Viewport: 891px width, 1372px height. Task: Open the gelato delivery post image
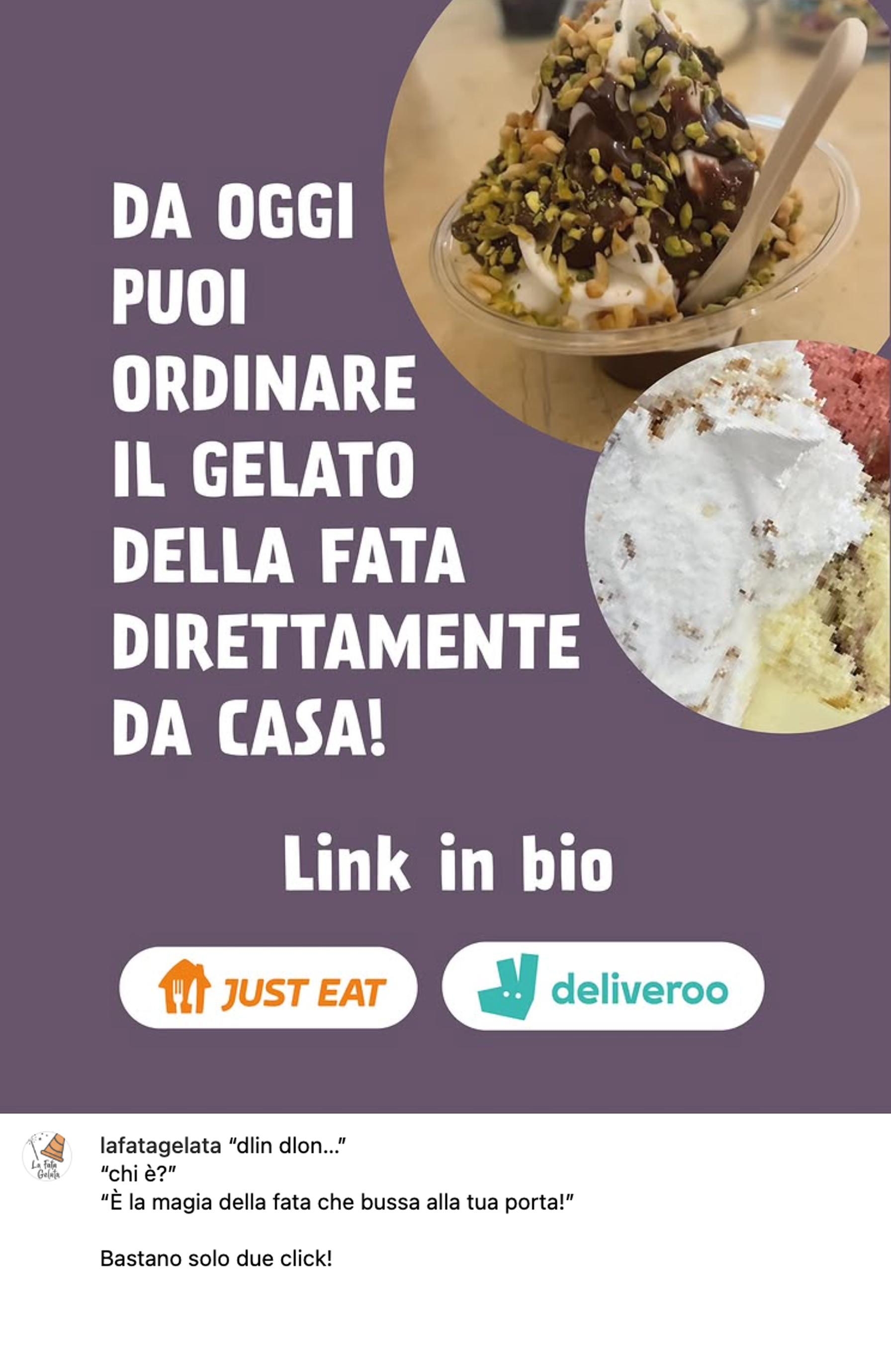click(445, 556)
